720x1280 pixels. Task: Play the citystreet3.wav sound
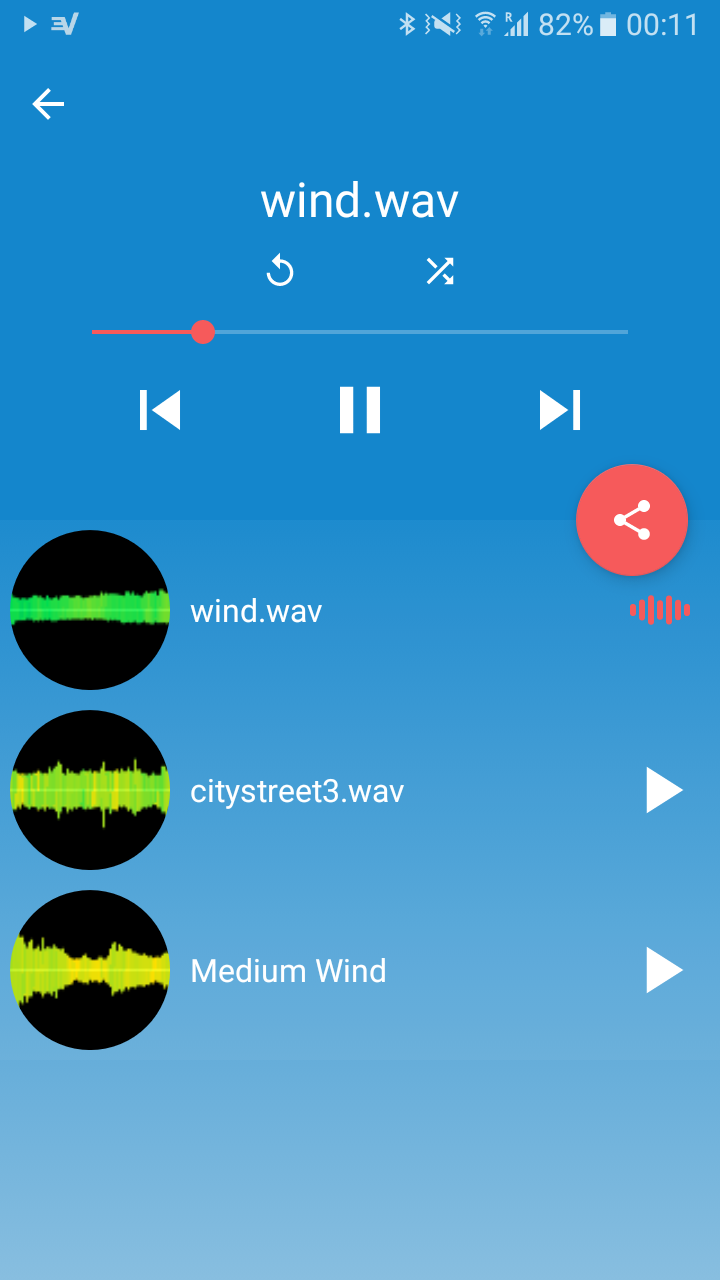click(663, 789)
